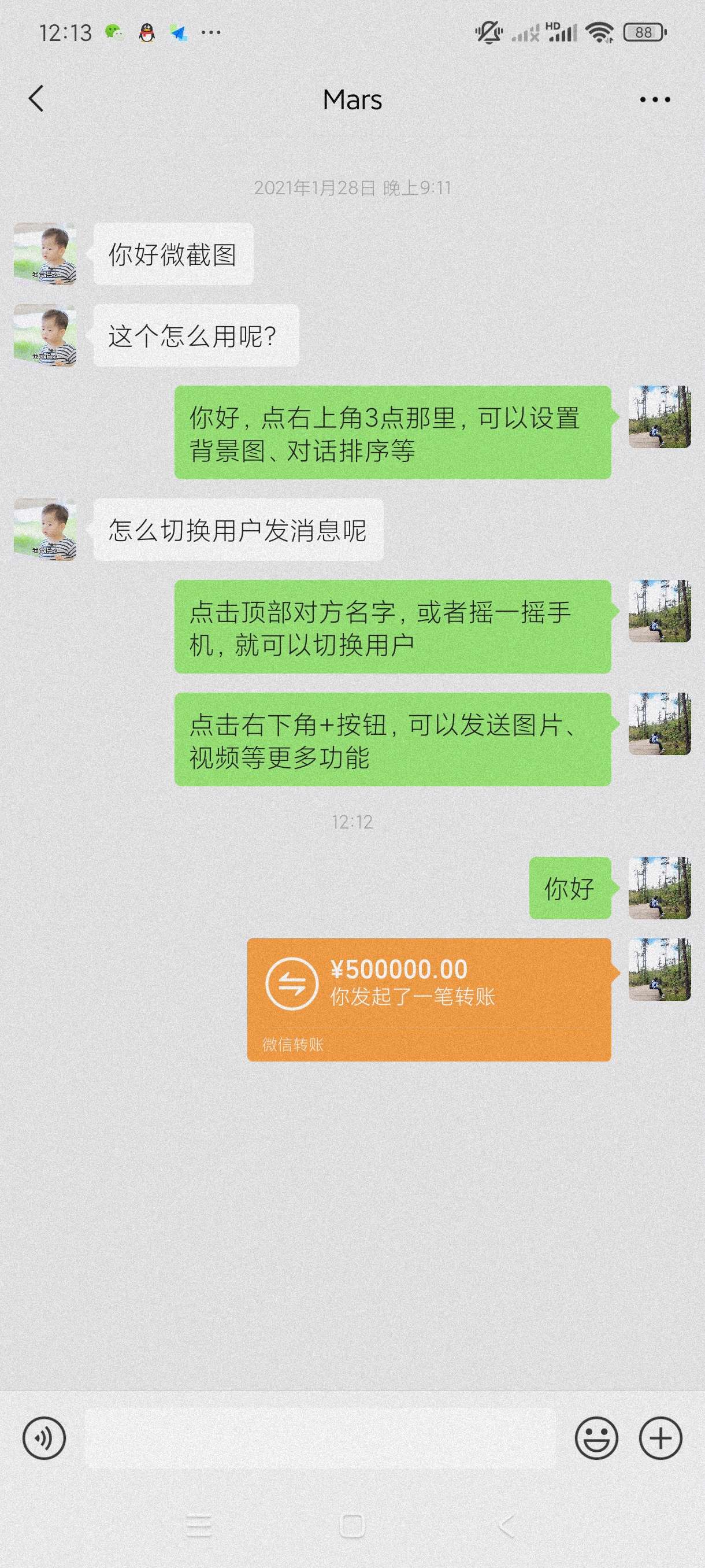Tap the Mars name in the header
Viewport: 705px width, 1568px height.
coord(352,100)
